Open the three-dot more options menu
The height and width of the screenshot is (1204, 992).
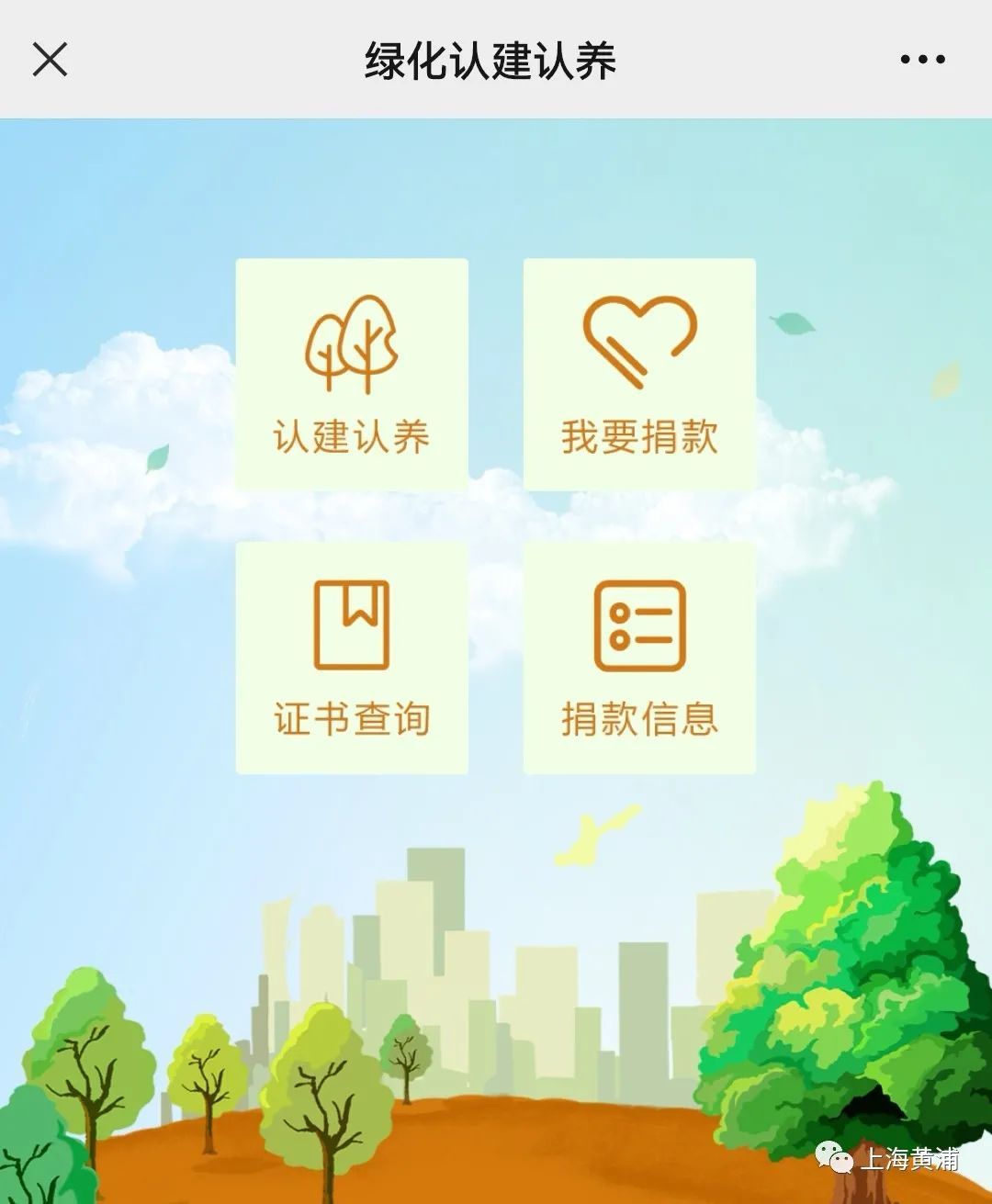click(x=922, y=60)
